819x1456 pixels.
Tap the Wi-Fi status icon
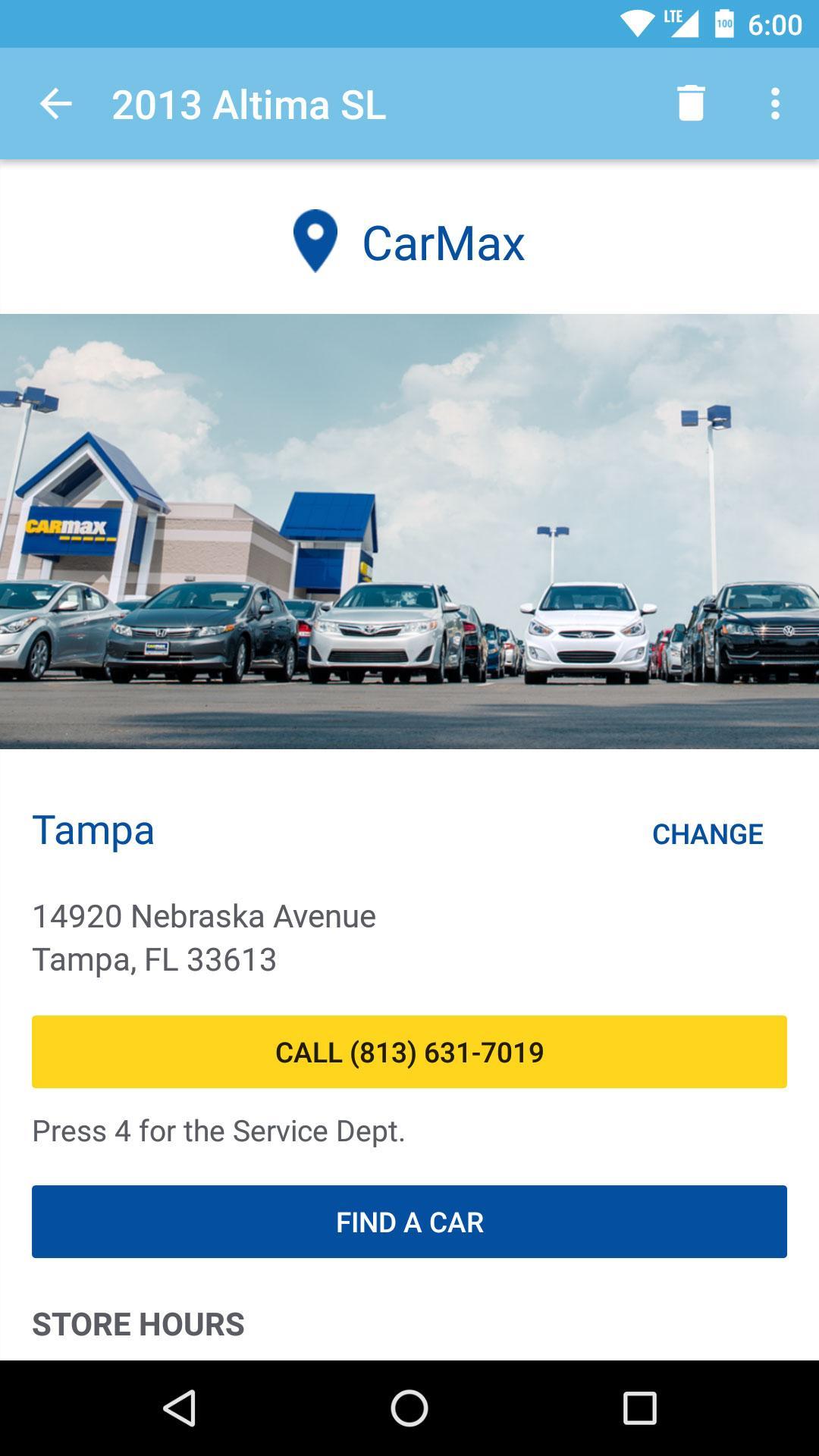[x=635, y=23]
